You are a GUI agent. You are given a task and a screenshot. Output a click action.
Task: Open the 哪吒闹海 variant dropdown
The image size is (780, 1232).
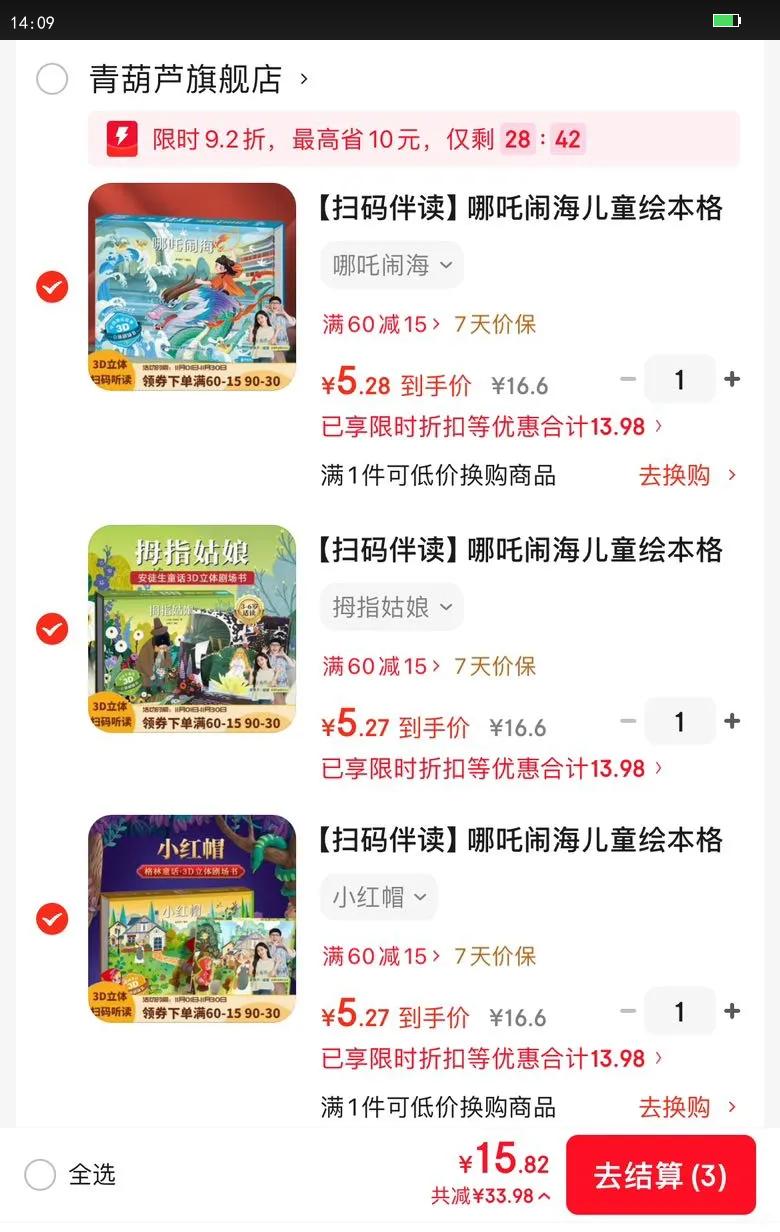click(x=392, y=265)
